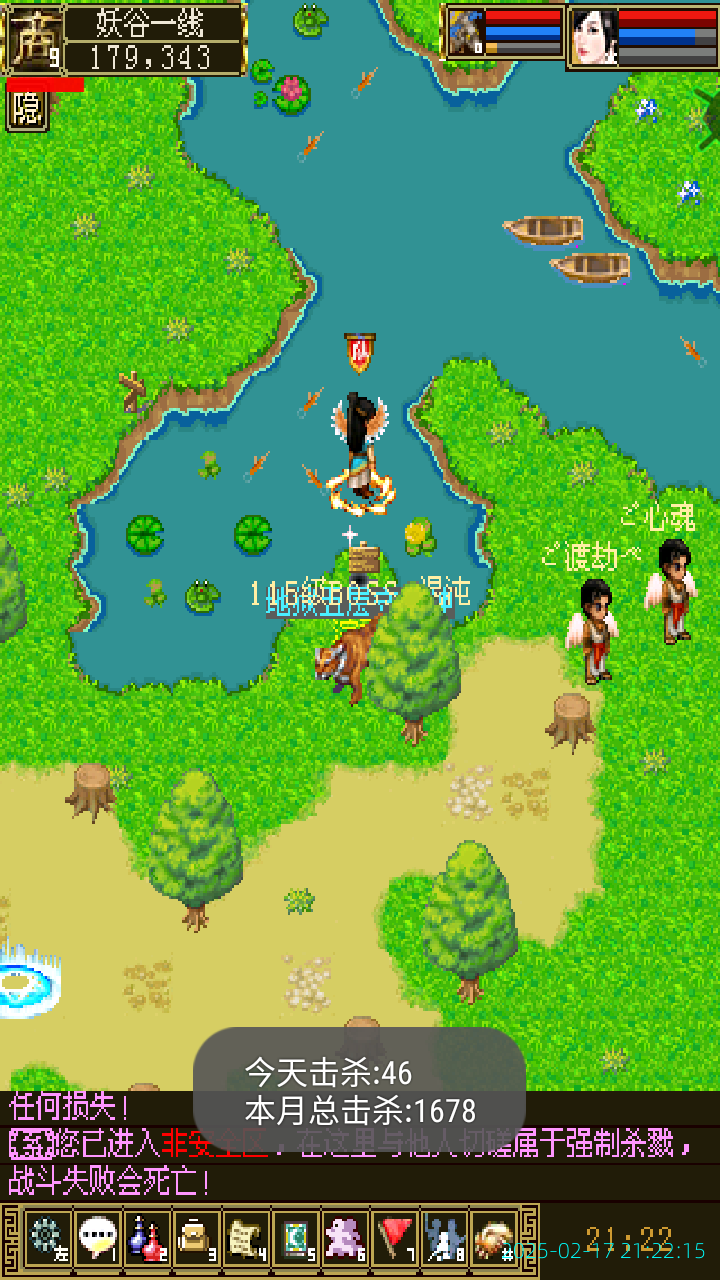Open the female character portrait

pos(593,37)
